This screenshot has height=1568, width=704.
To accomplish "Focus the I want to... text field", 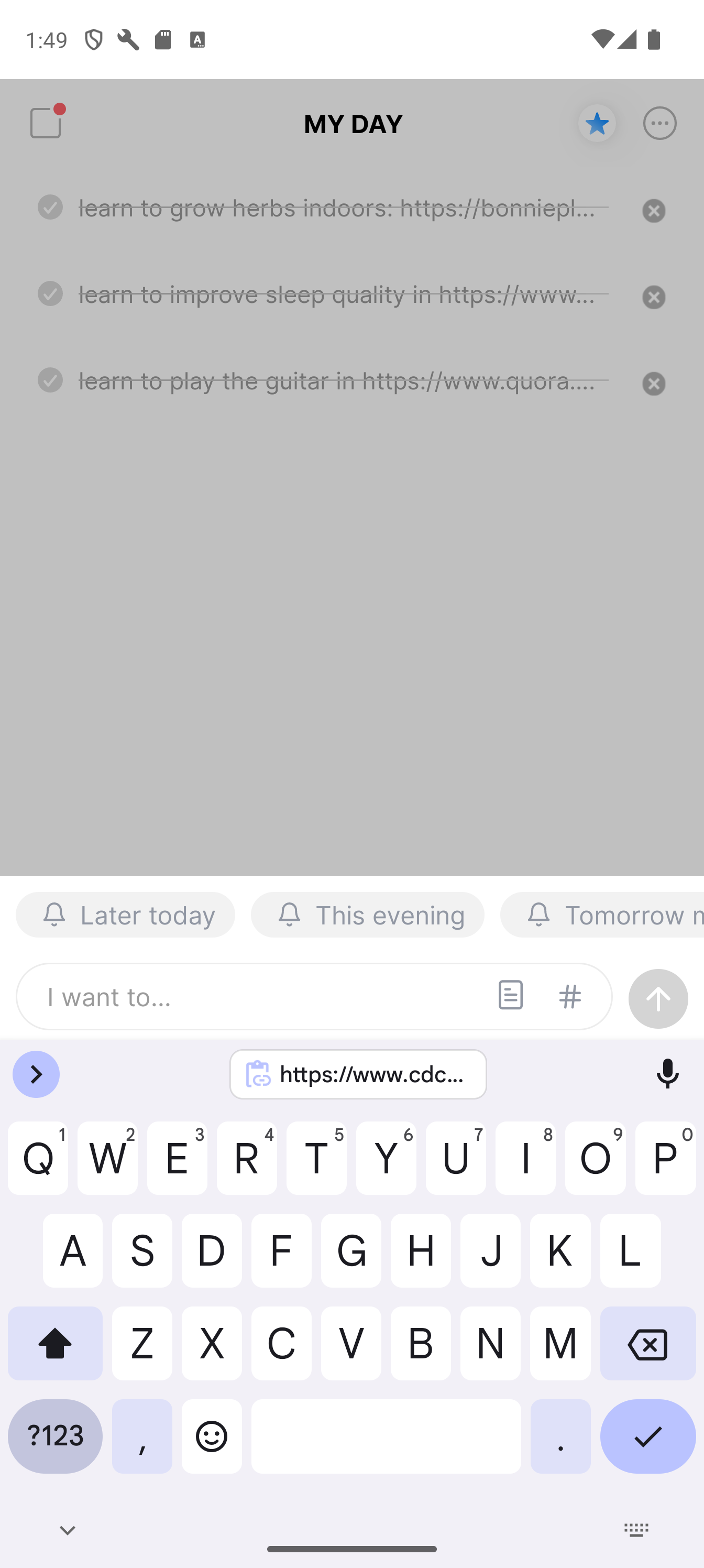I will [256, 996].
